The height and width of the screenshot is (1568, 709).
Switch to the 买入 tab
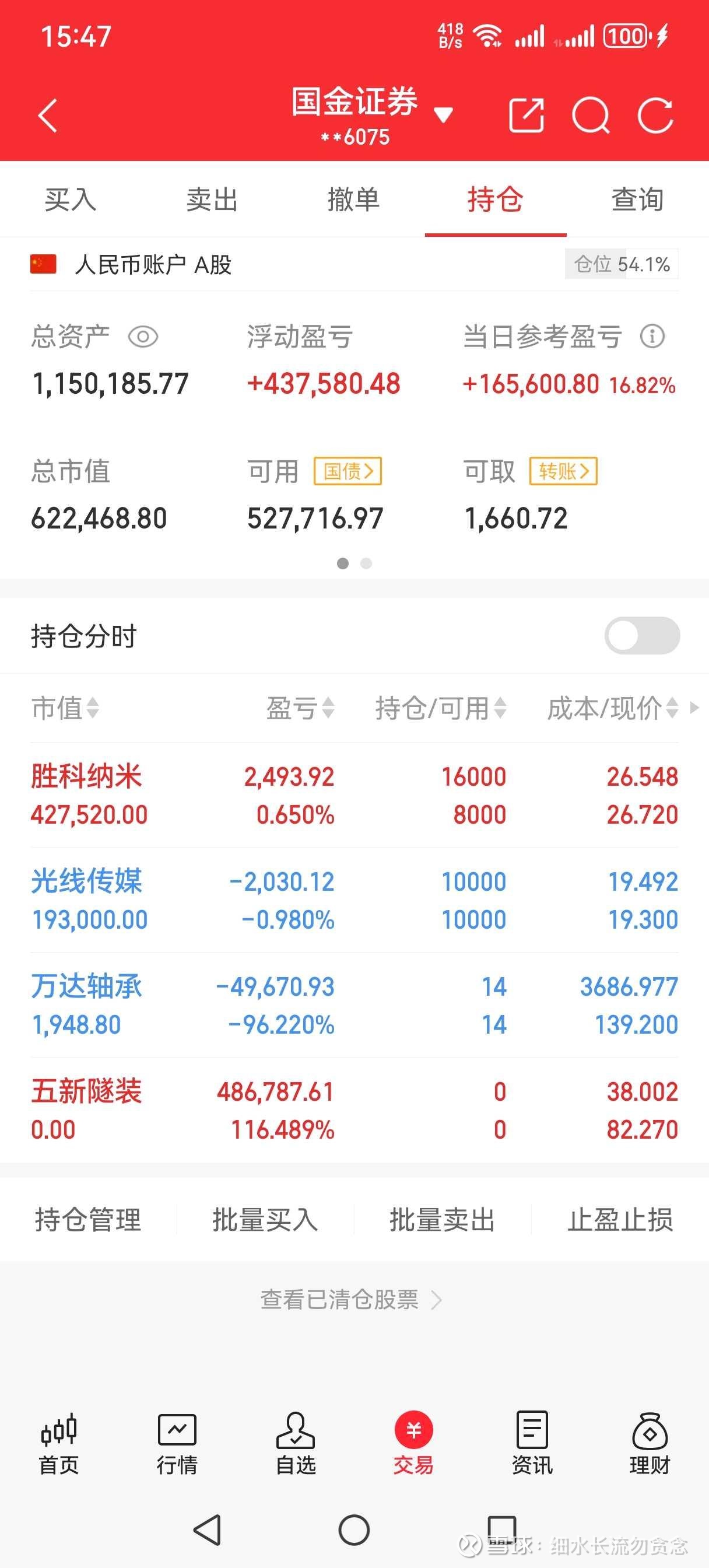tap(71, 199)
